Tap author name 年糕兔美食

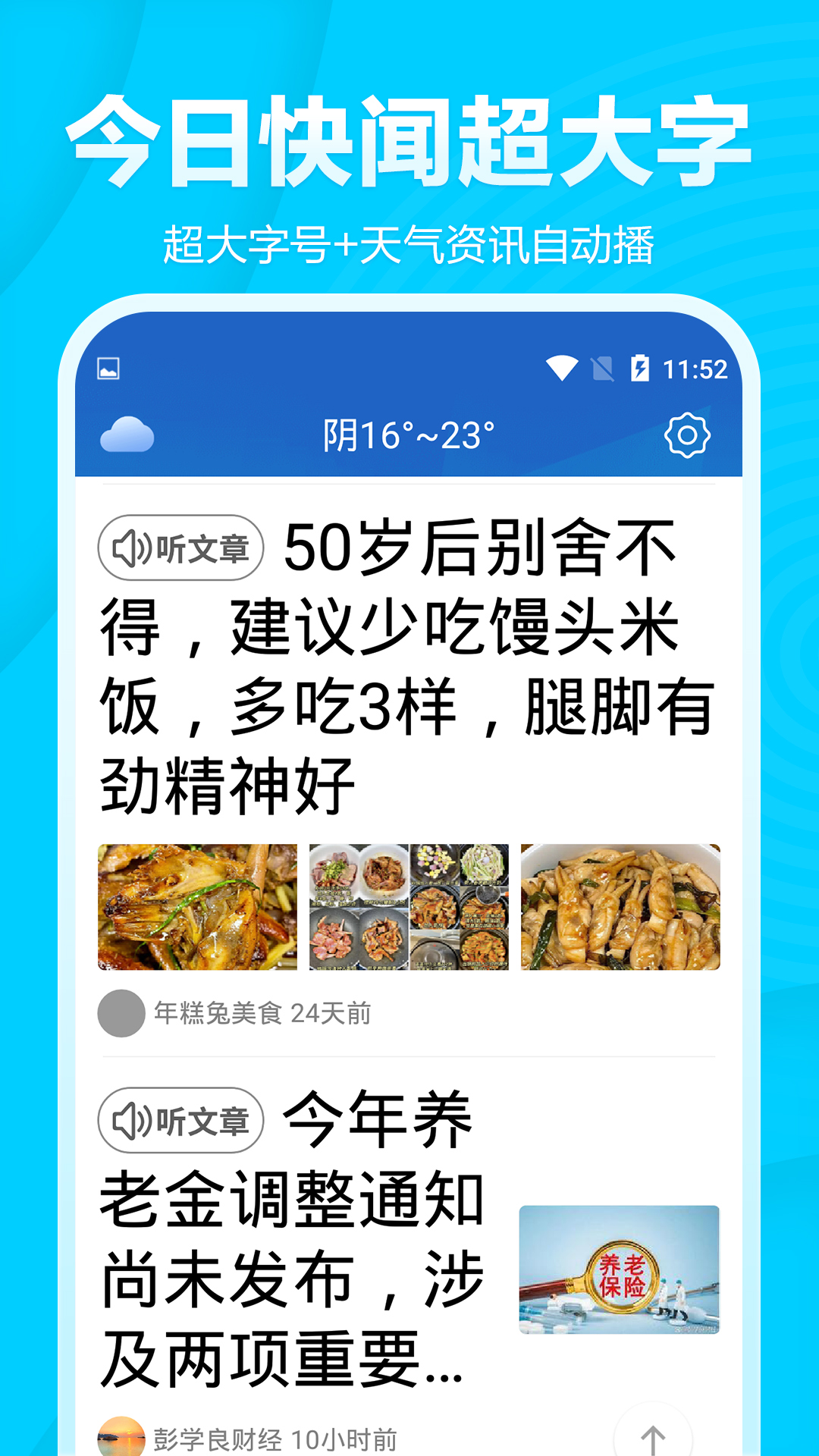tap(218, 1014)
